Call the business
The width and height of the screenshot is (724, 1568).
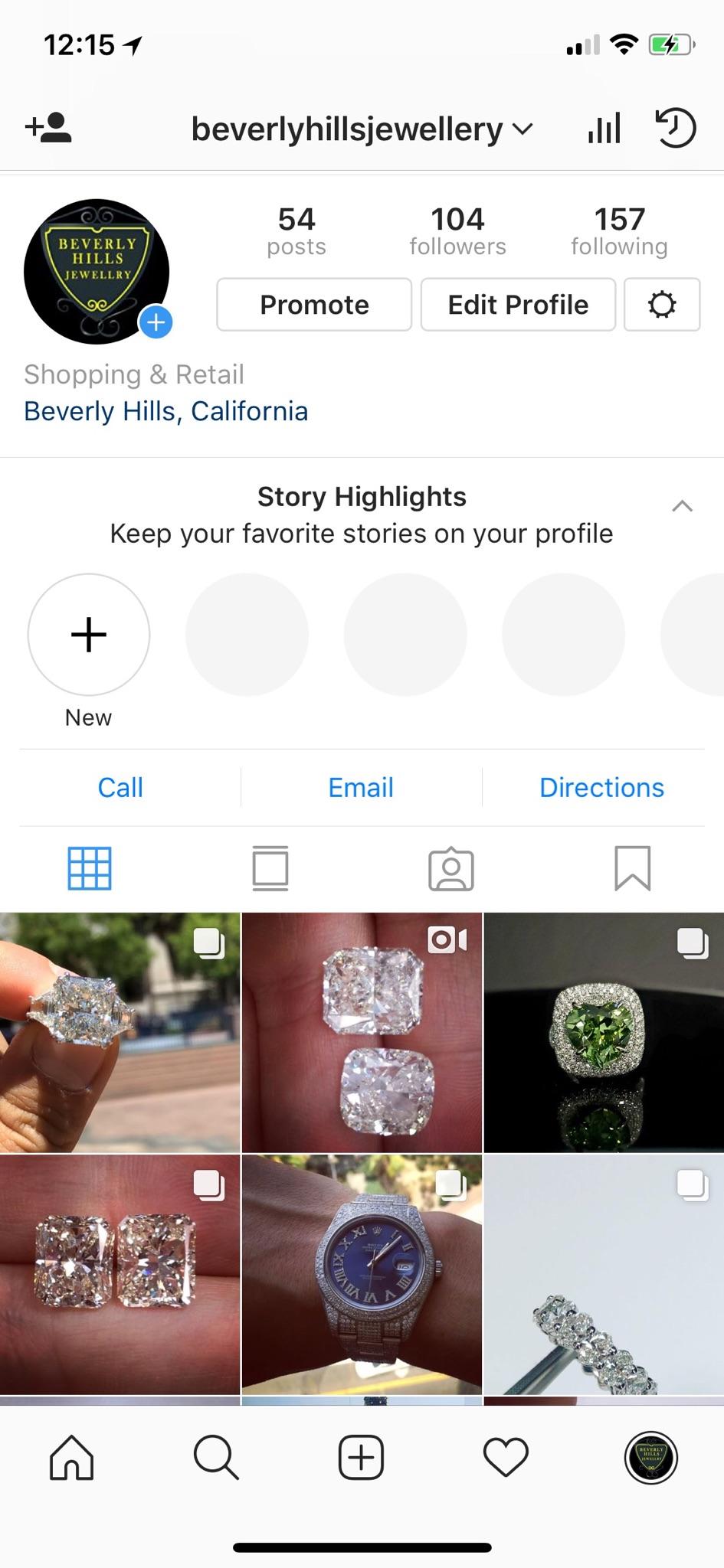(x=120, y=787)
